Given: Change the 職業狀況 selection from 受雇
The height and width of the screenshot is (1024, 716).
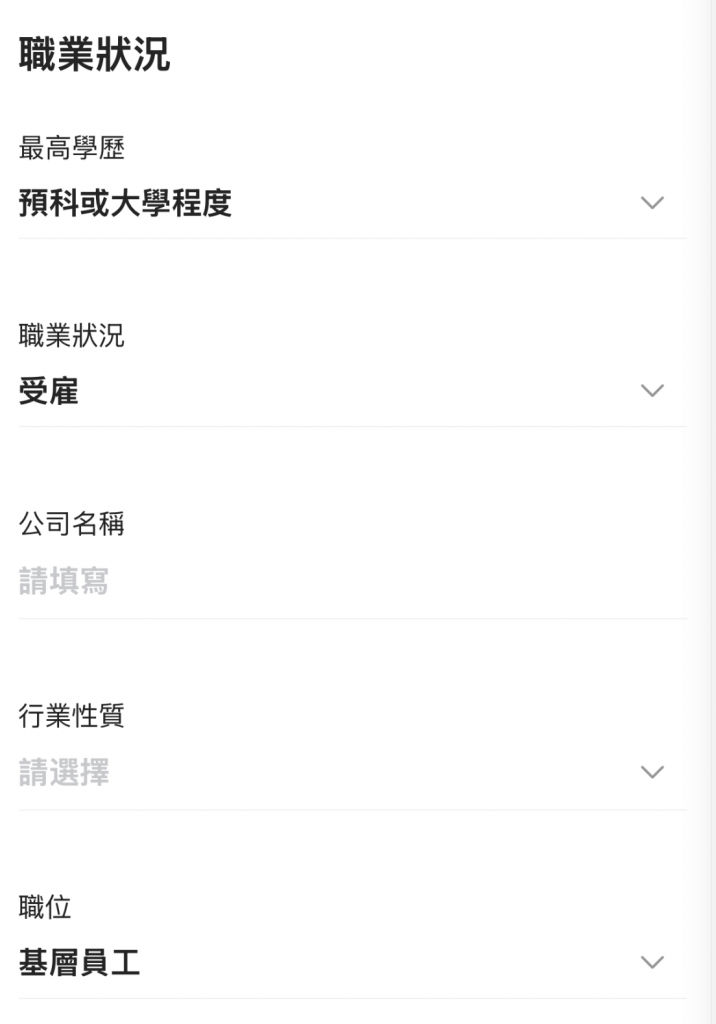Looking at the screenshot, I should coord(352,391).
